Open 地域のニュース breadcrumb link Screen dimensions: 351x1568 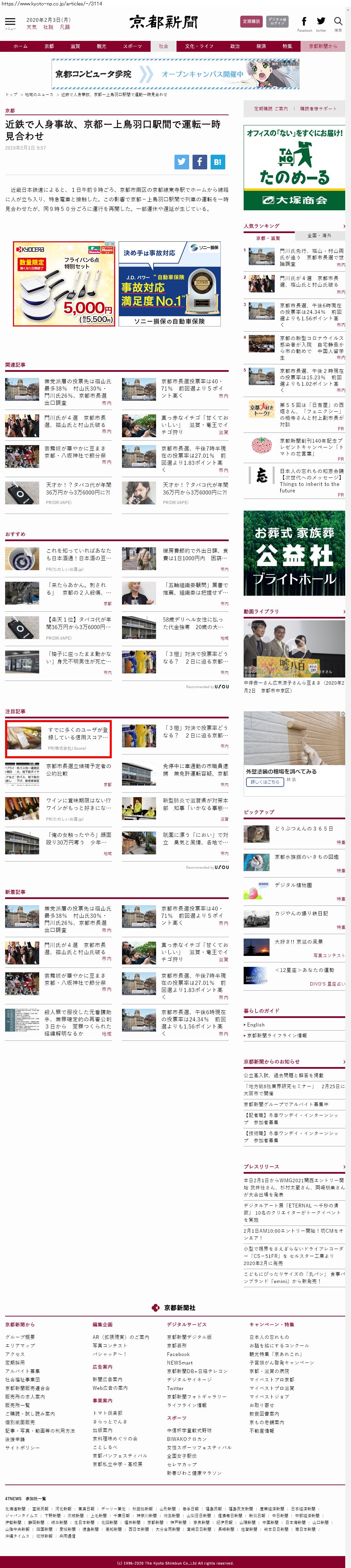click(39, 94)
